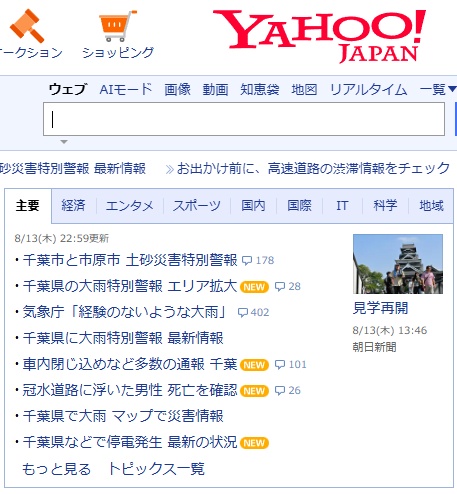This screenshot has width=457, height=494.
Task: Switch to the エンタメ news tab
Action: 130,205
